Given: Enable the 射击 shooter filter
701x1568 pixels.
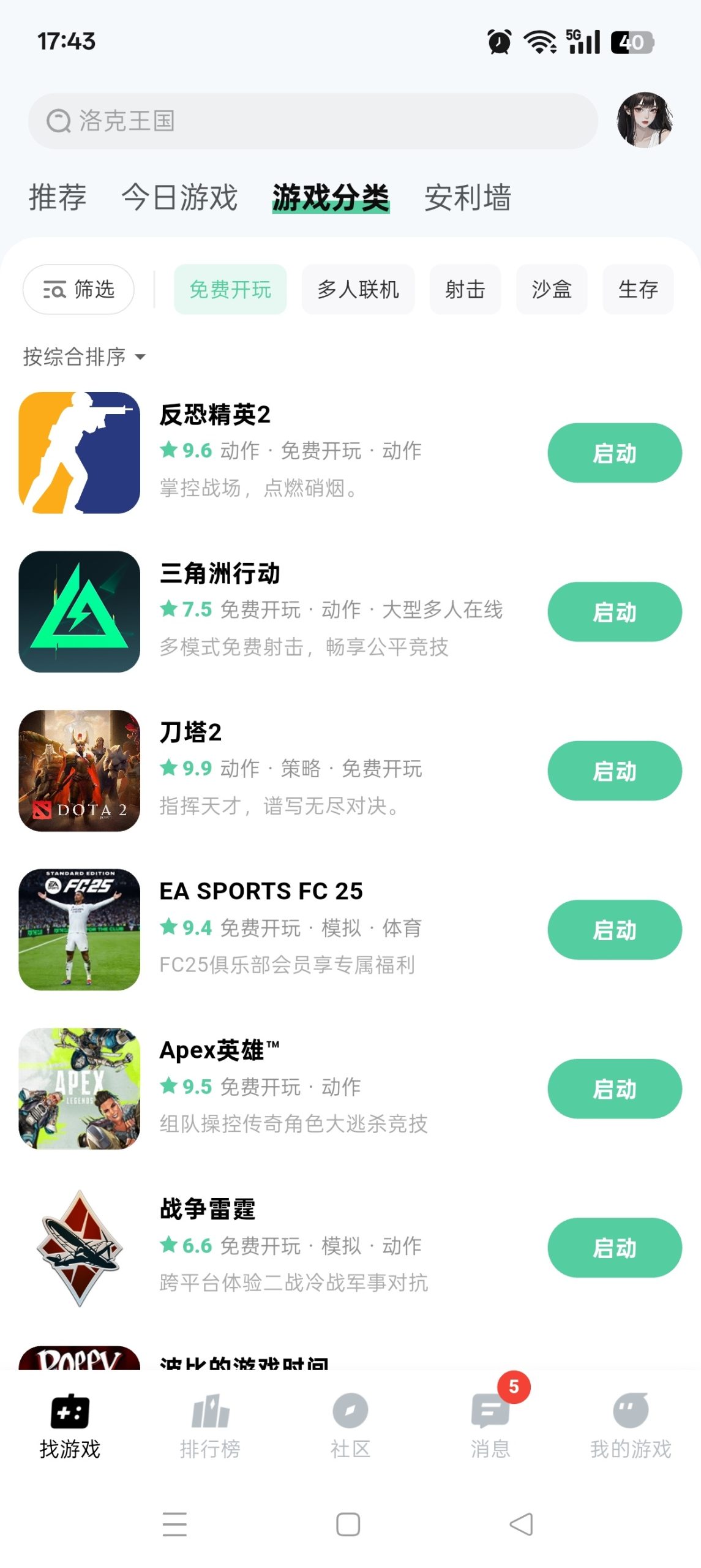Looking at the screenshot, I should click(465, 289).
